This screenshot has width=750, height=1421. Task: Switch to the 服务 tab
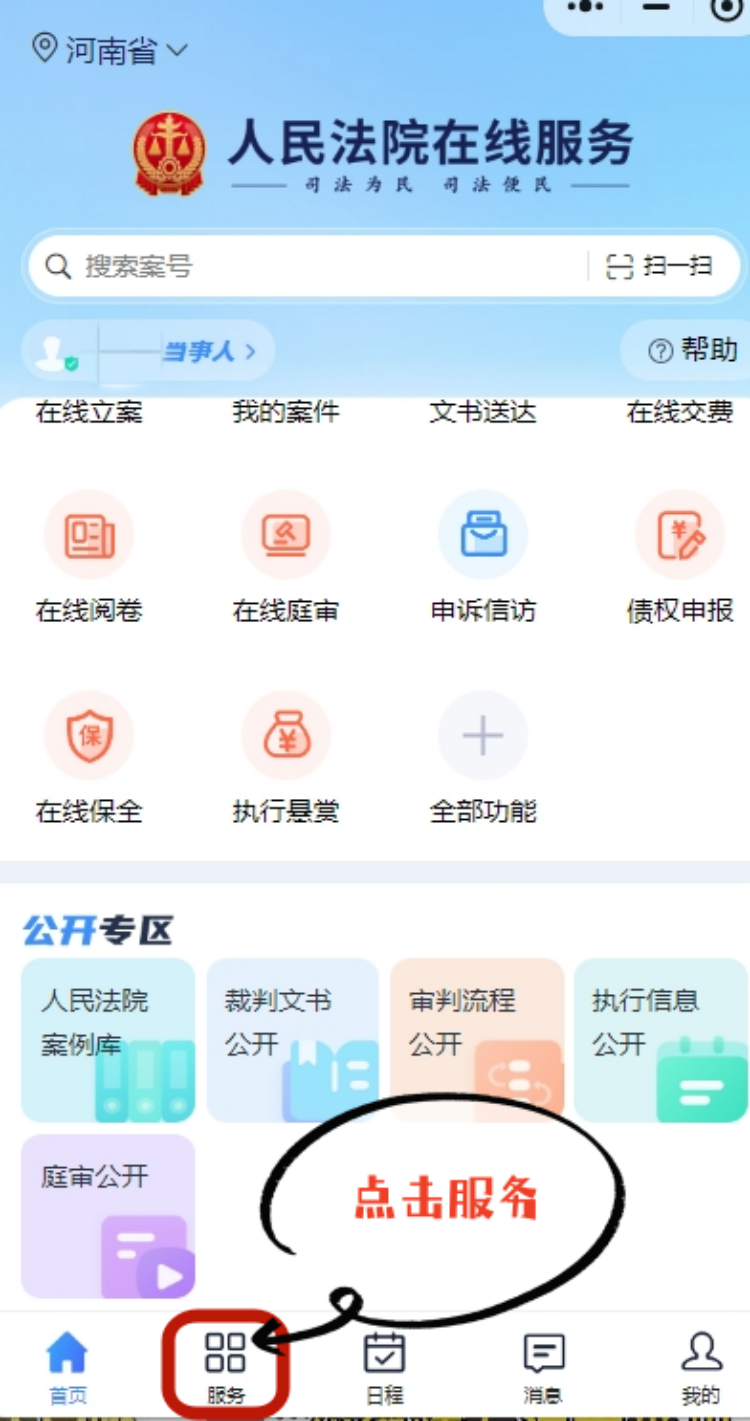click(226, 1366)
